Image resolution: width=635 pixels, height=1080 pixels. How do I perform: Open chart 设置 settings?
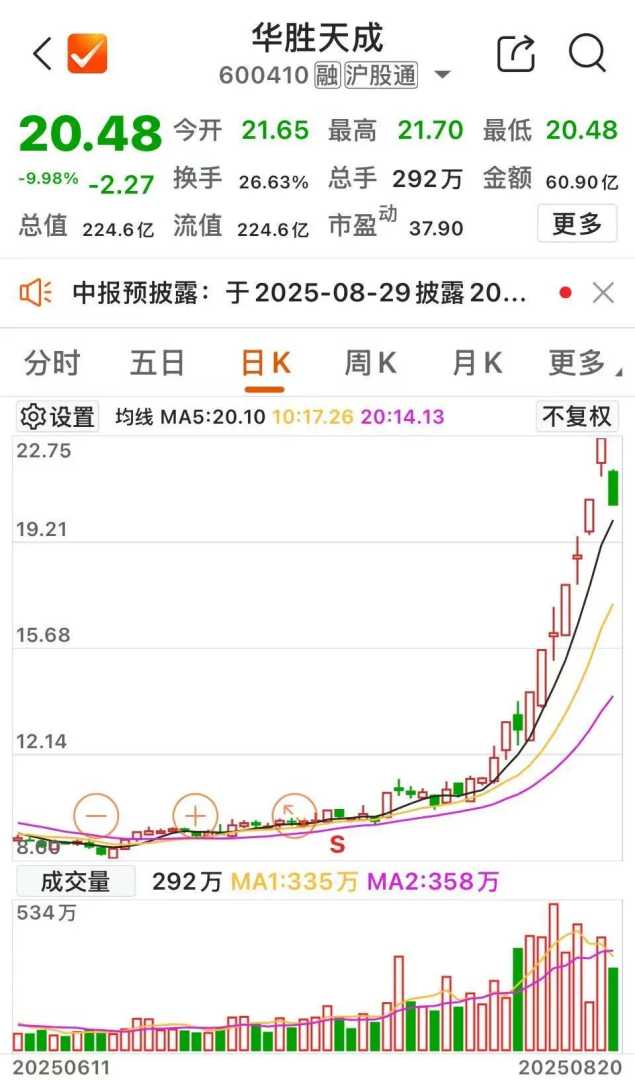click(58, 416)
